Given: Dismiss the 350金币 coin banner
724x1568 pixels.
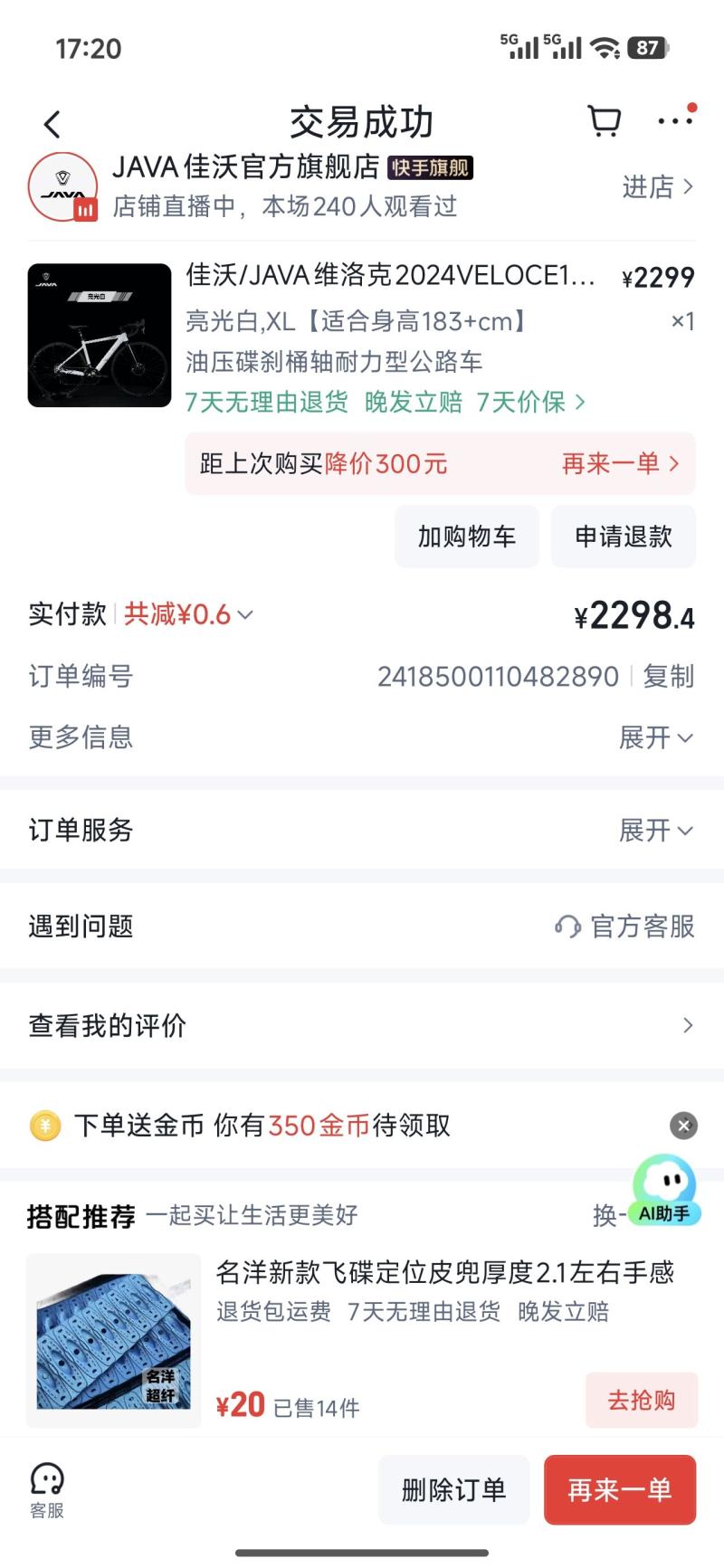Looking at the screenshot, I should [x=683, y=1126].
